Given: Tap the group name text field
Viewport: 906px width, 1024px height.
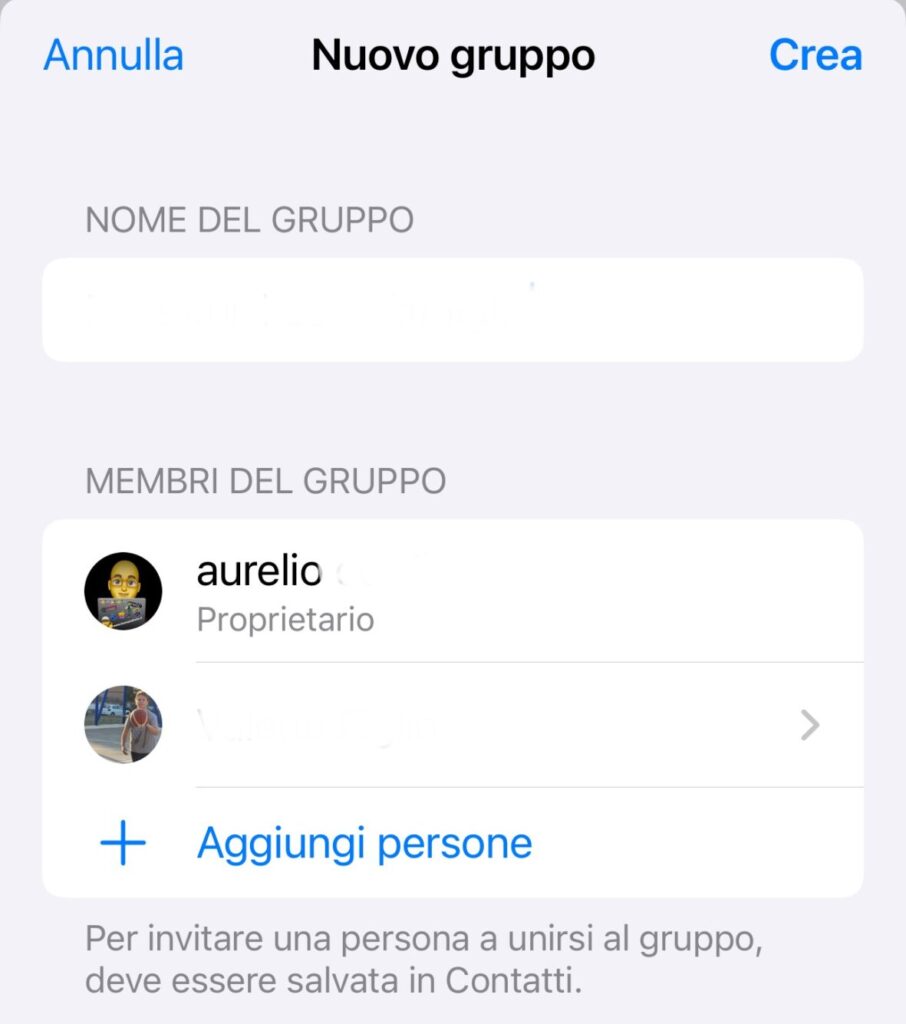Looking at the screenshot, I should [x=452, y=309].
